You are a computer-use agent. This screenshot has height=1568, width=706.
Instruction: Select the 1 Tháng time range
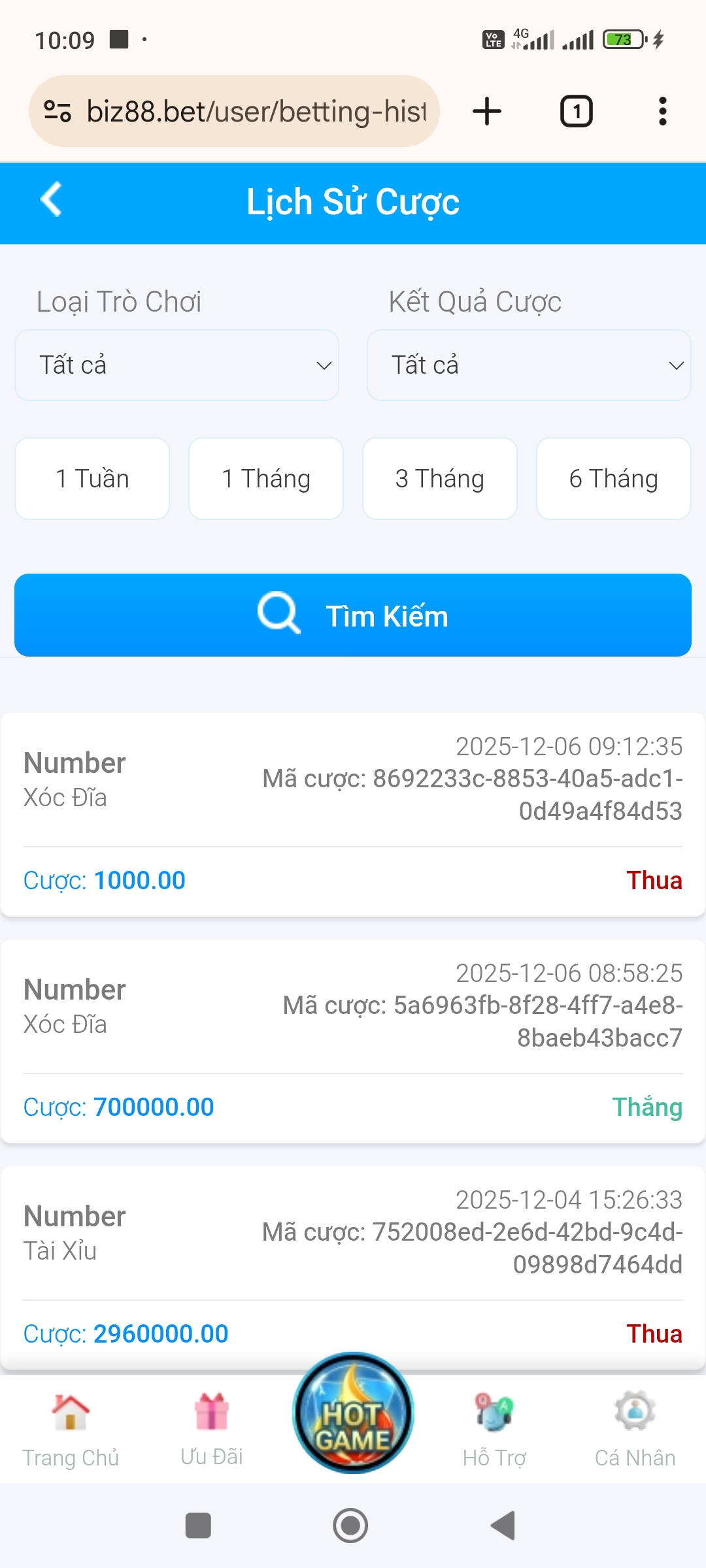pos(266,479)
